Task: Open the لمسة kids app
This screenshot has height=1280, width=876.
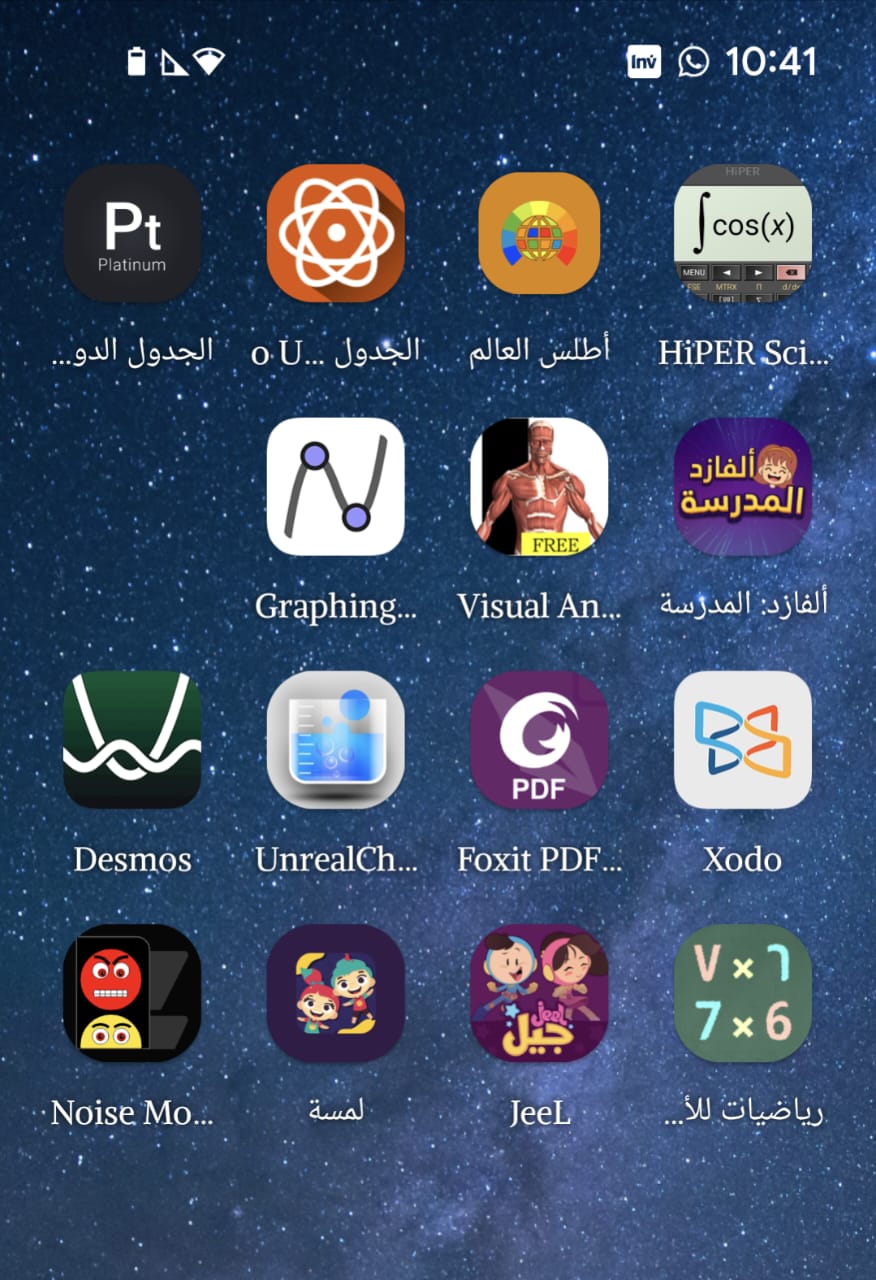Action: (x=336, y=993)
